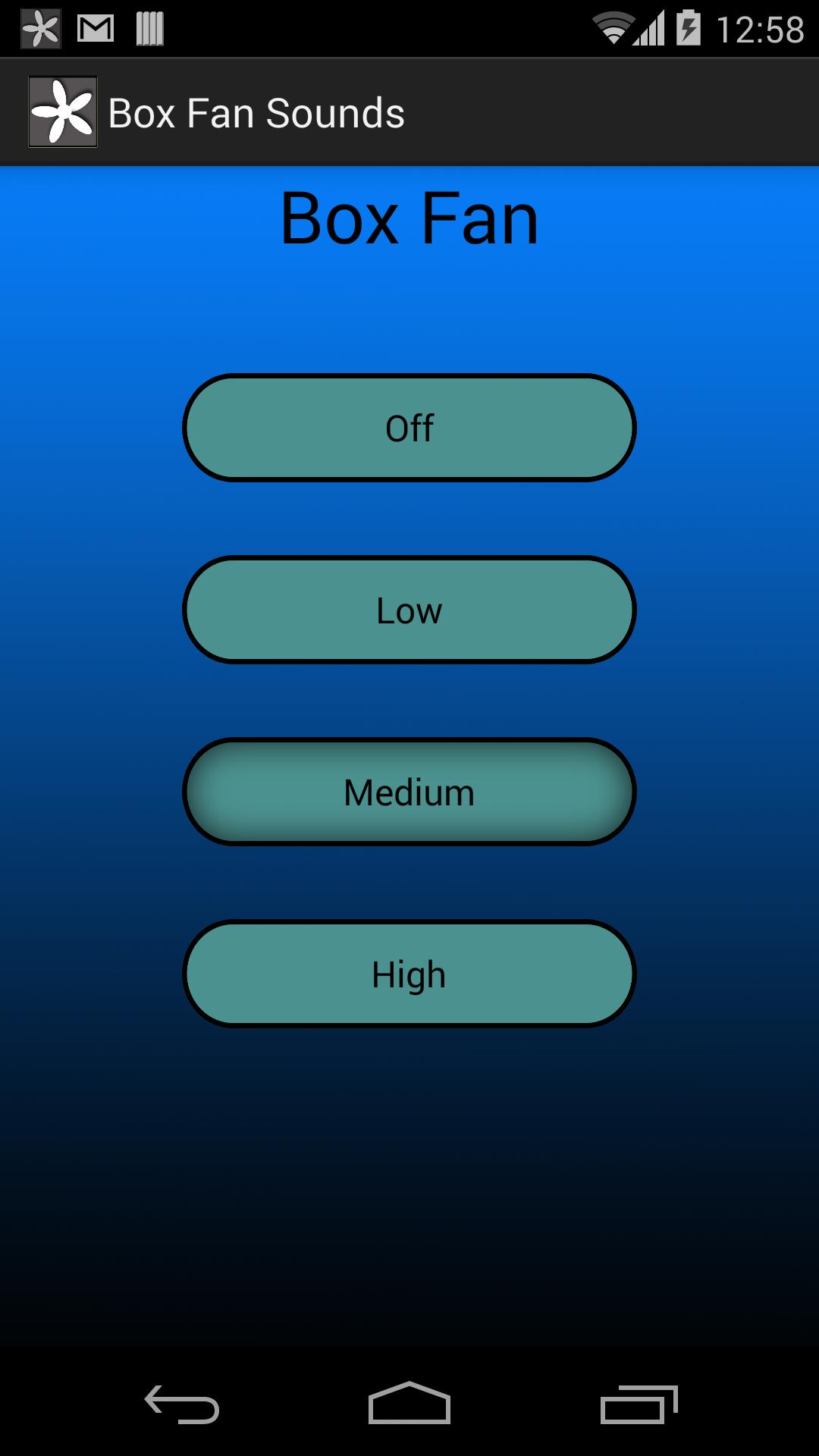Screen dimensions: 819x1456
Task: Select the Low fan speed
Action: [409, 610]
